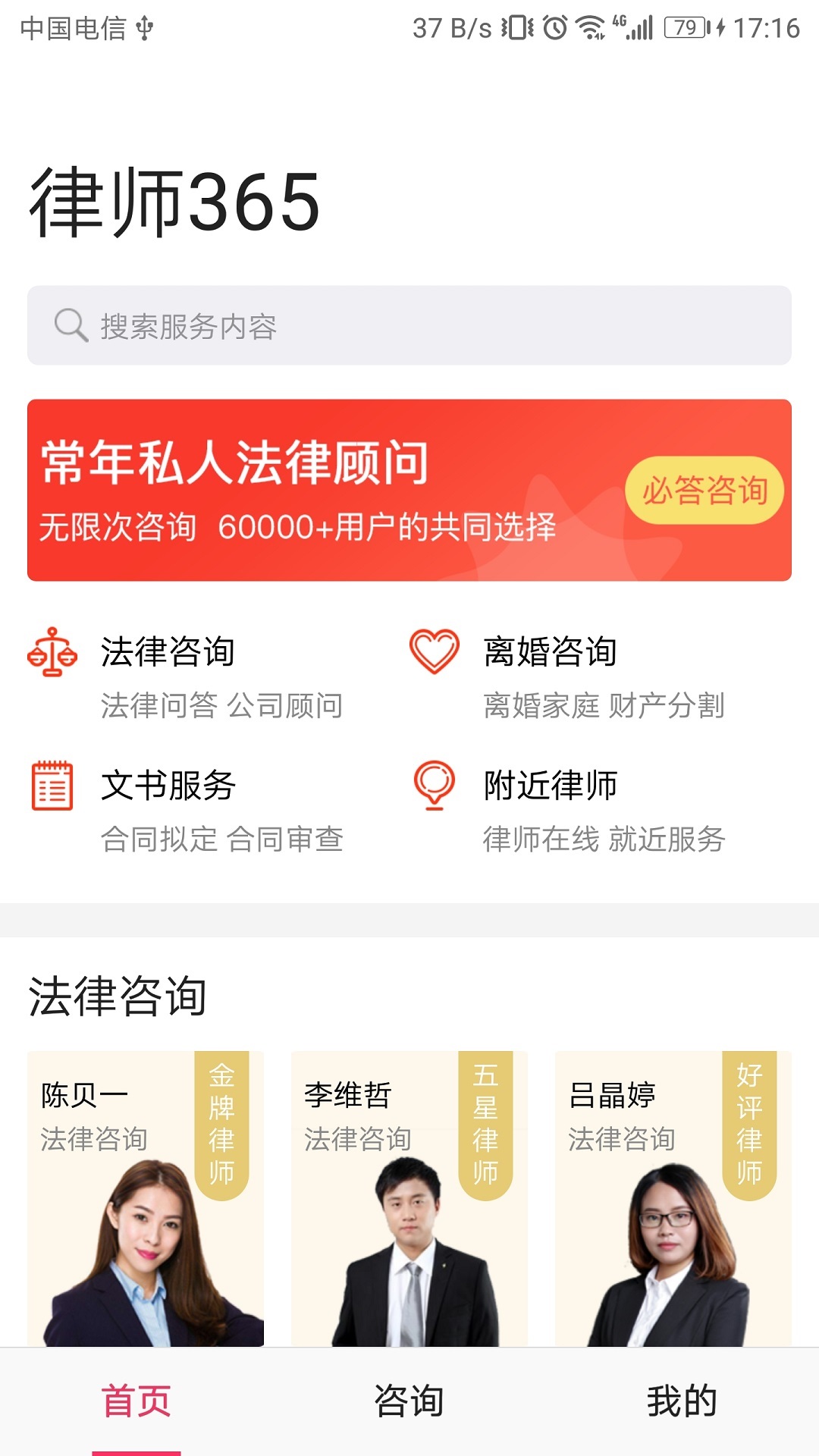The height and width of the screenshot is (1456, 819).
Task: Tap the 搜索服务内容 search box
Action: tap(409, 325)
